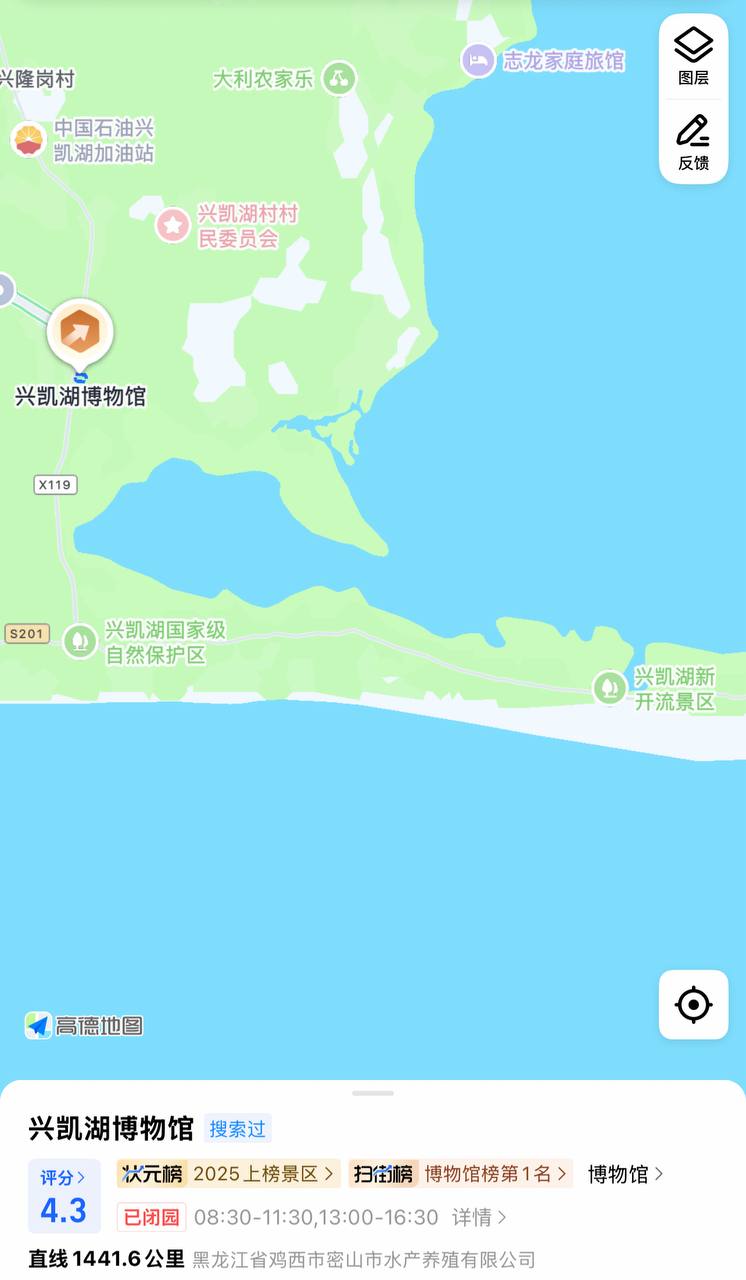This screenshot has width=746, height=1280.
Task: Tap the 大利农家乐 map marker
Action: click(x=340, y=78)
